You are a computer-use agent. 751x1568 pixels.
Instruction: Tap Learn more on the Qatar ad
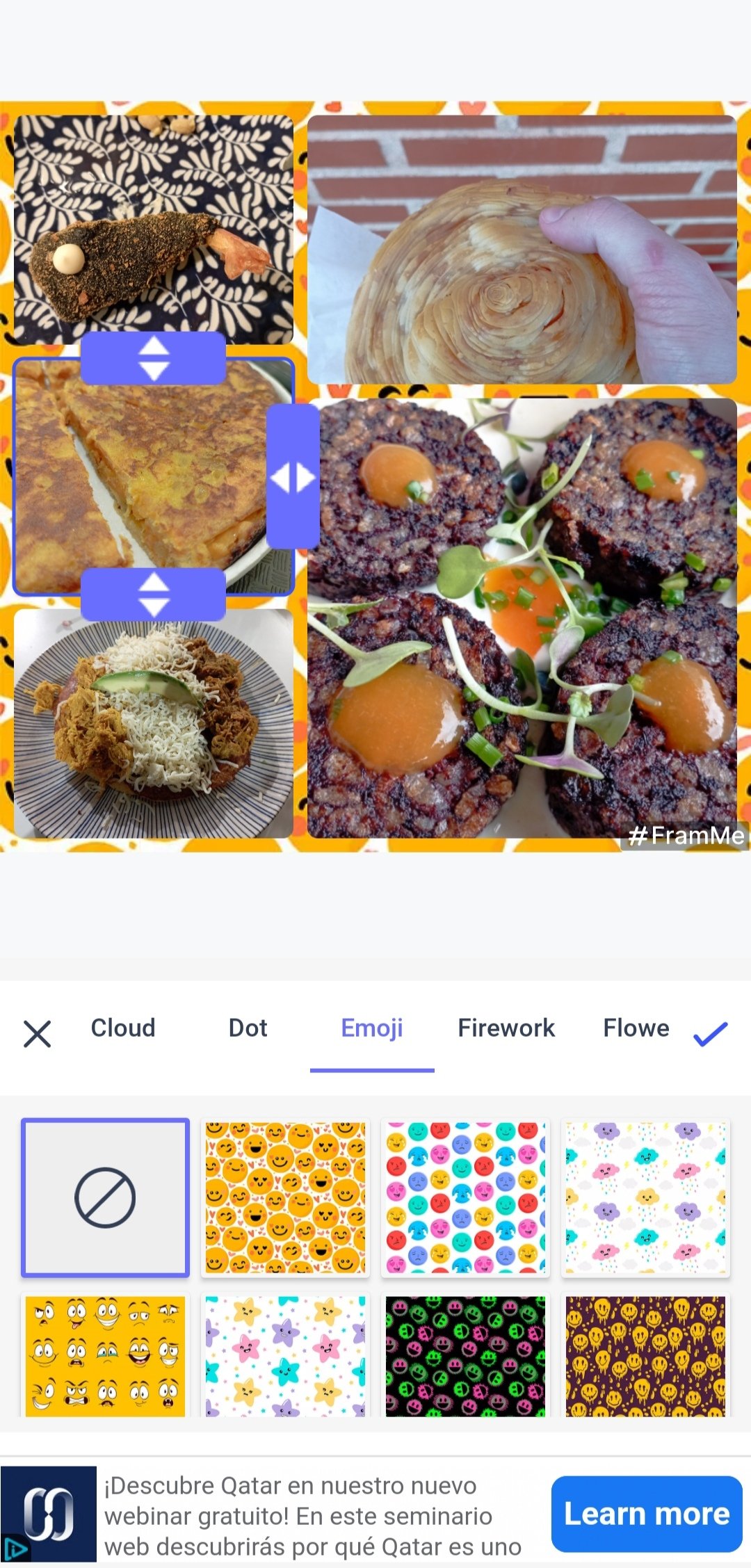coord(646,1514)
